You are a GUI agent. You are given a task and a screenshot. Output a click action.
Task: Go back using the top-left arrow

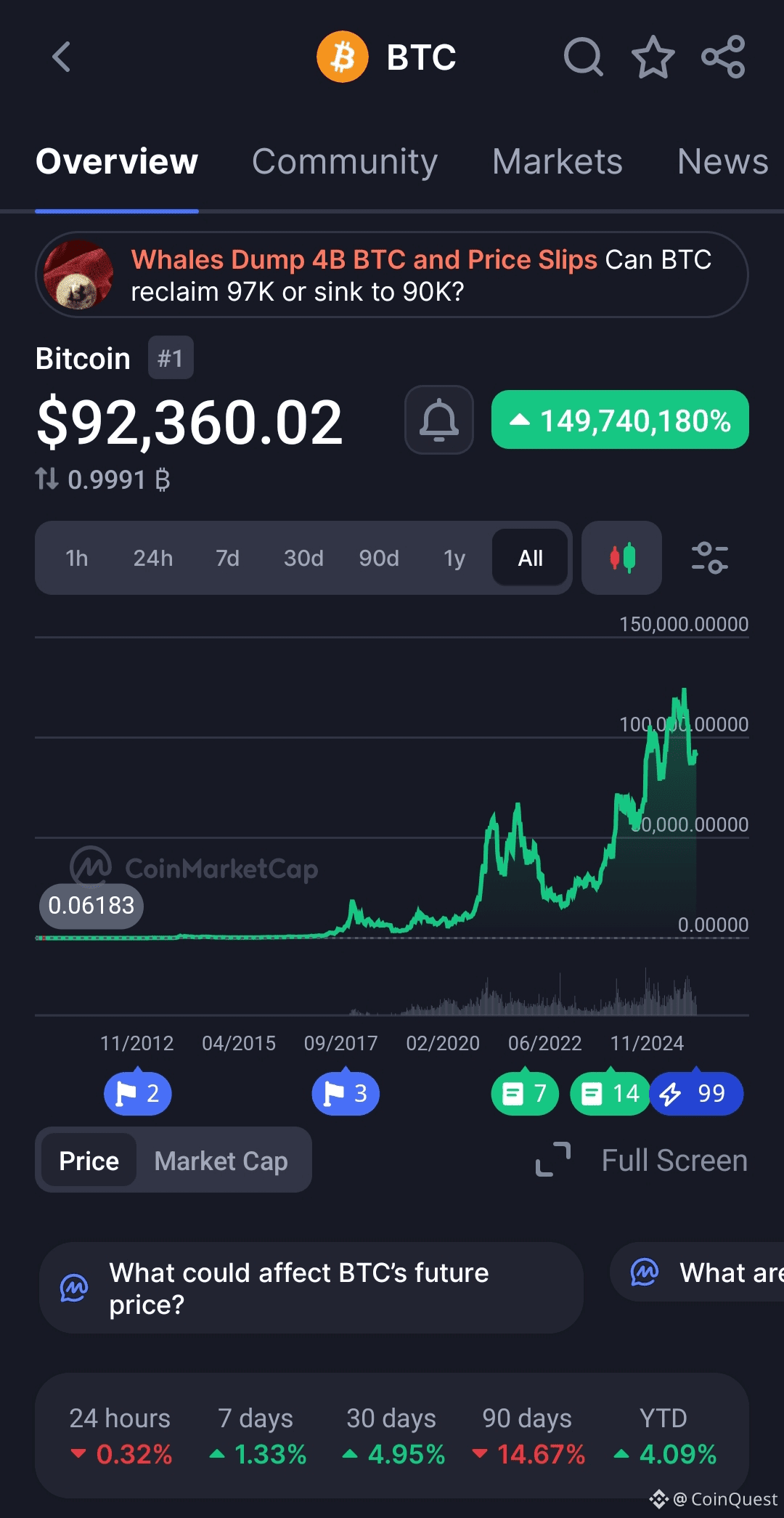tap(62, 57)
